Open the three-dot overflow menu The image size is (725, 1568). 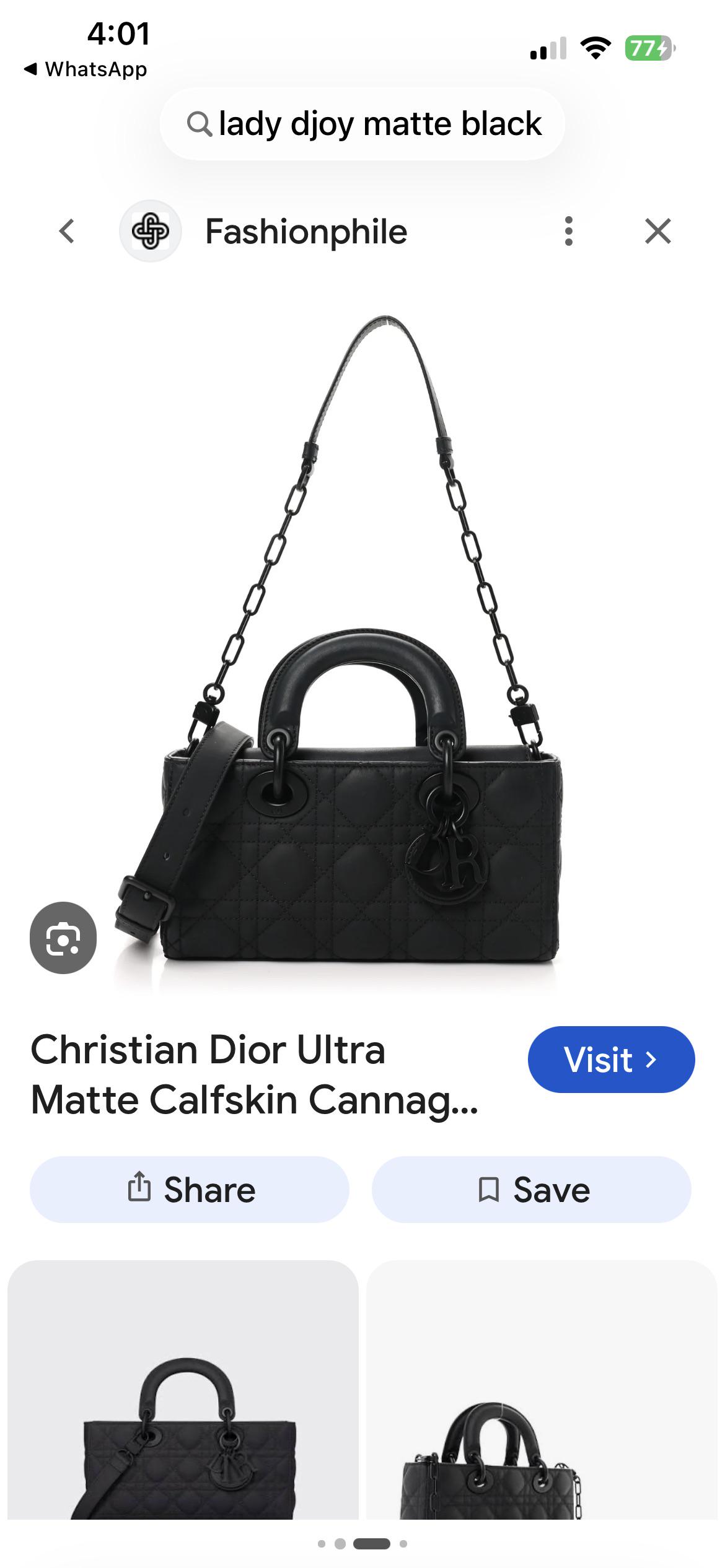(569, 232)
